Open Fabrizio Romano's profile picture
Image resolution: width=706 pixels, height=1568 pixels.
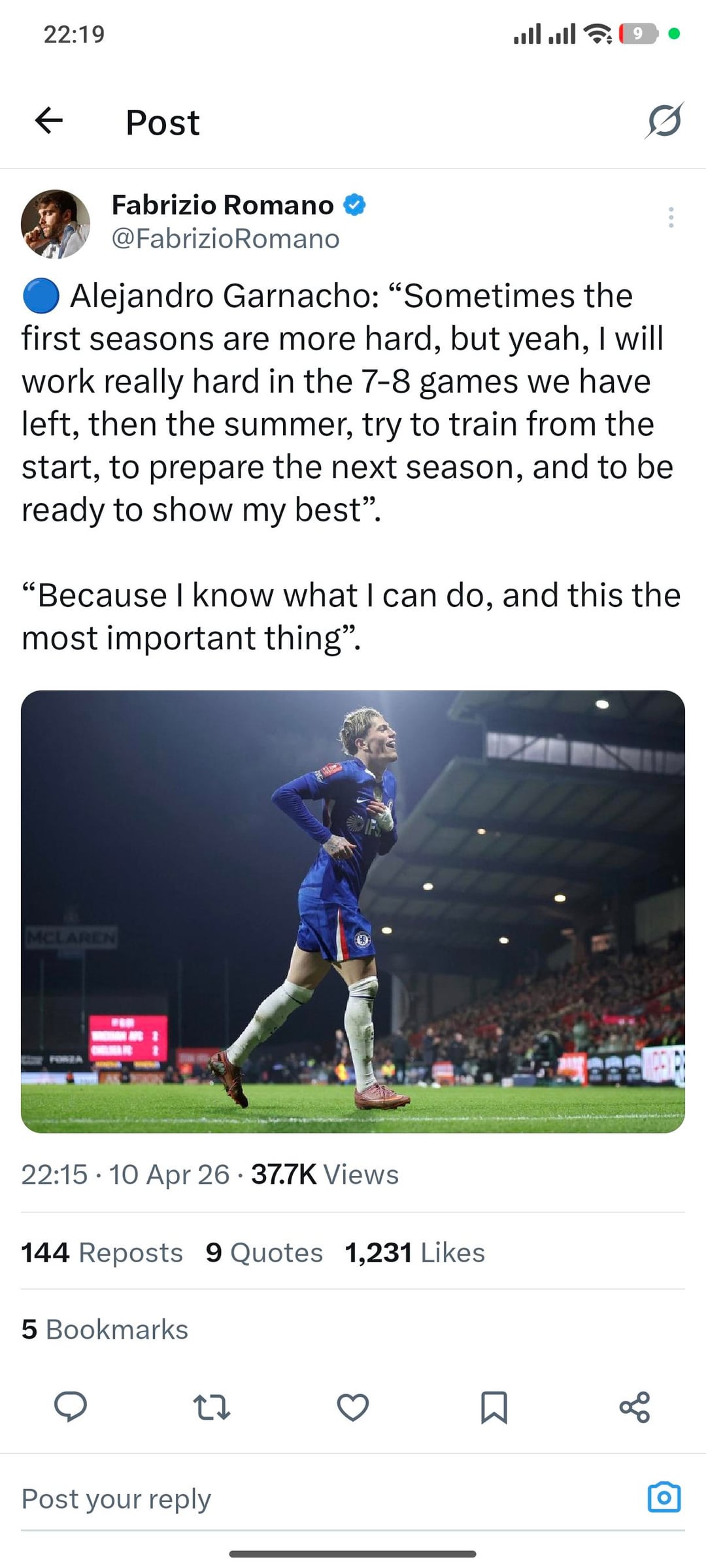(x=56, y=224)
